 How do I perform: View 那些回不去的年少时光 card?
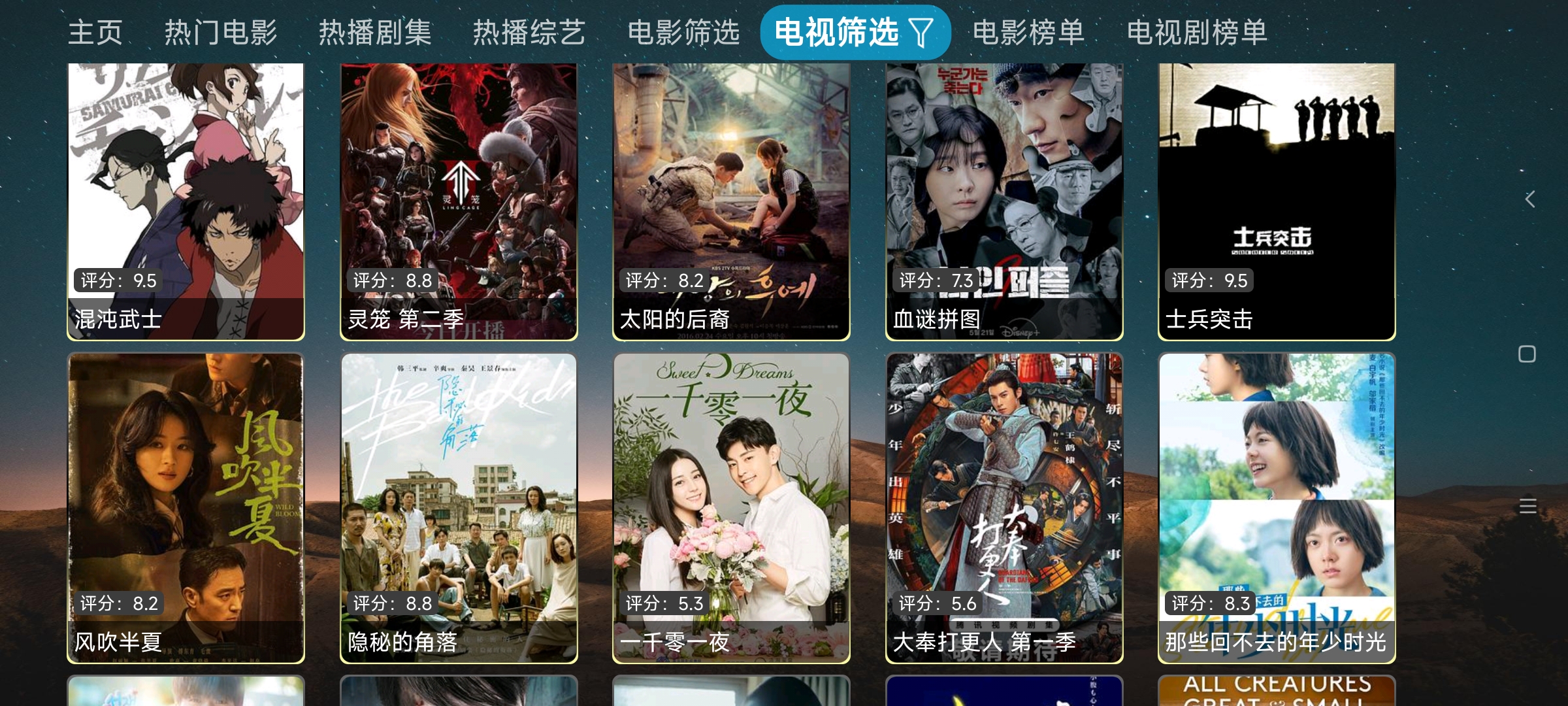pos(1277,507)
